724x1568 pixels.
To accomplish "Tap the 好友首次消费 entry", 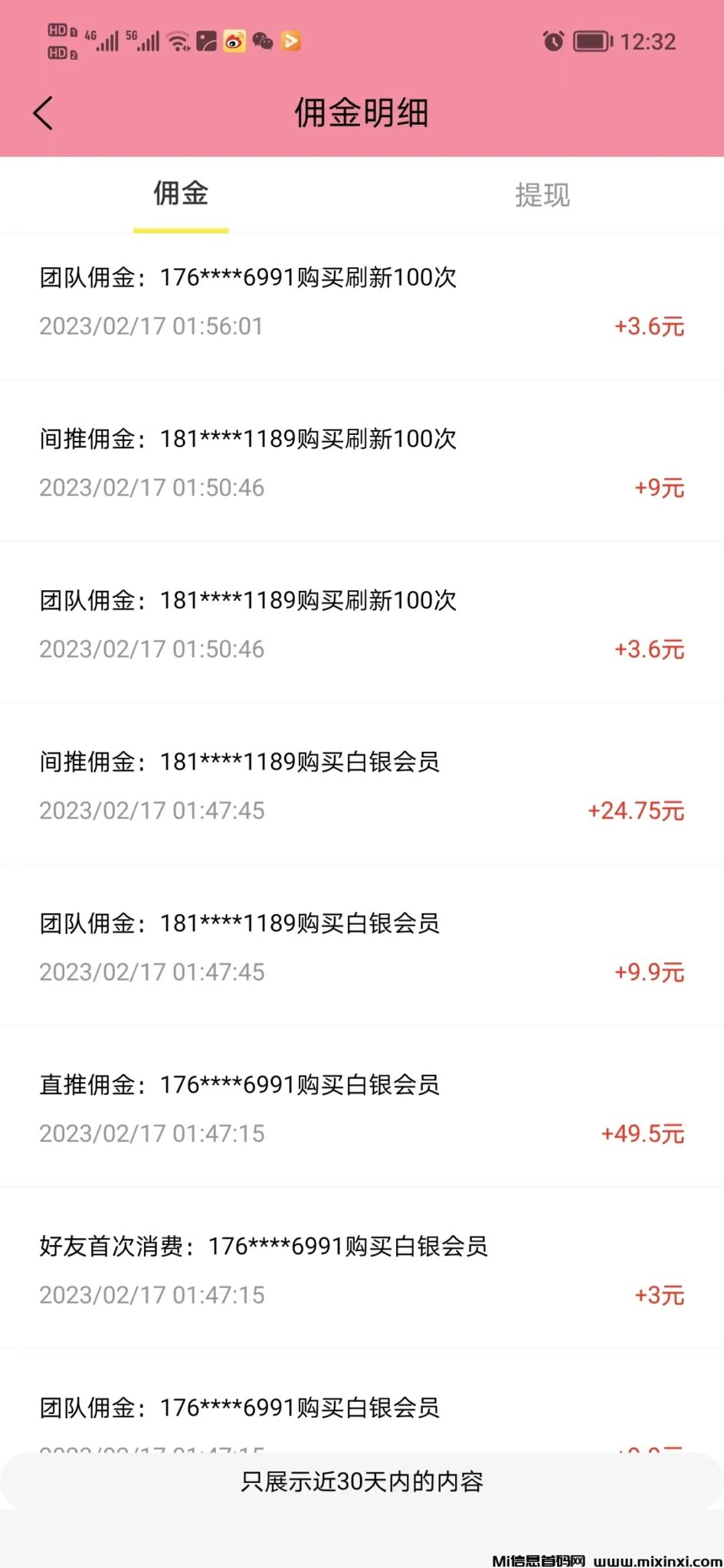I will (362, 1269).
